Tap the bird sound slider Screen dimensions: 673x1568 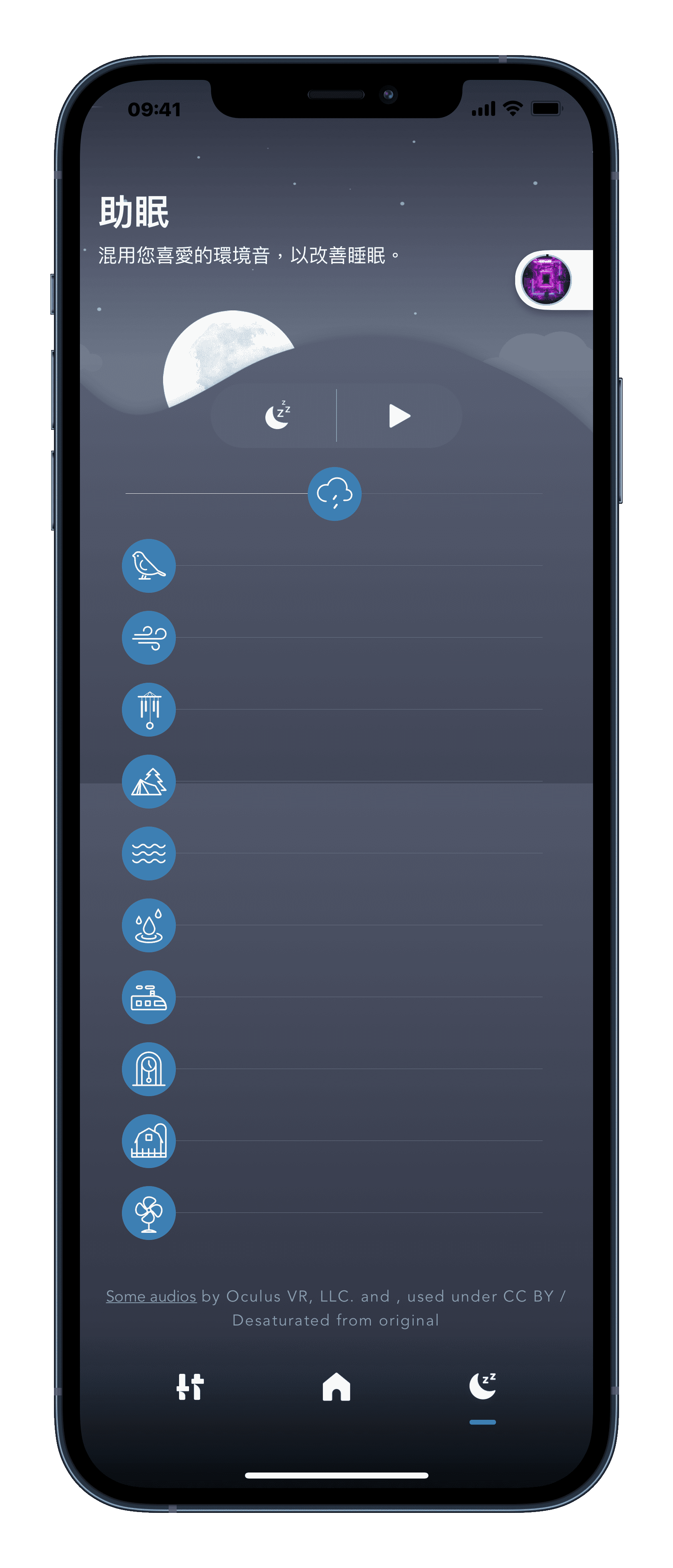[x=149, y=565]
